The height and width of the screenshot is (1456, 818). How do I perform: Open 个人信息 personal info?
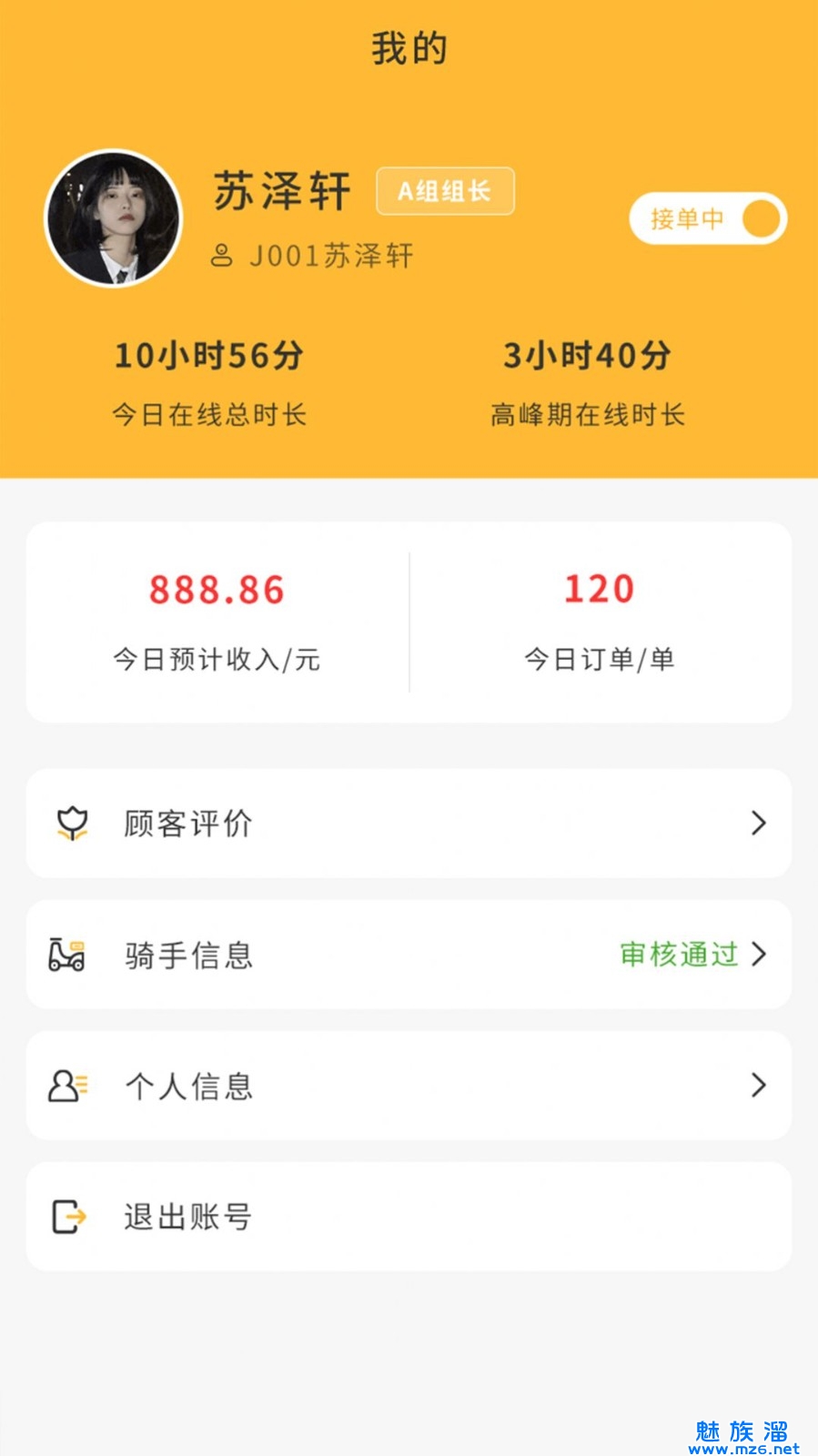click(409, 1086)
